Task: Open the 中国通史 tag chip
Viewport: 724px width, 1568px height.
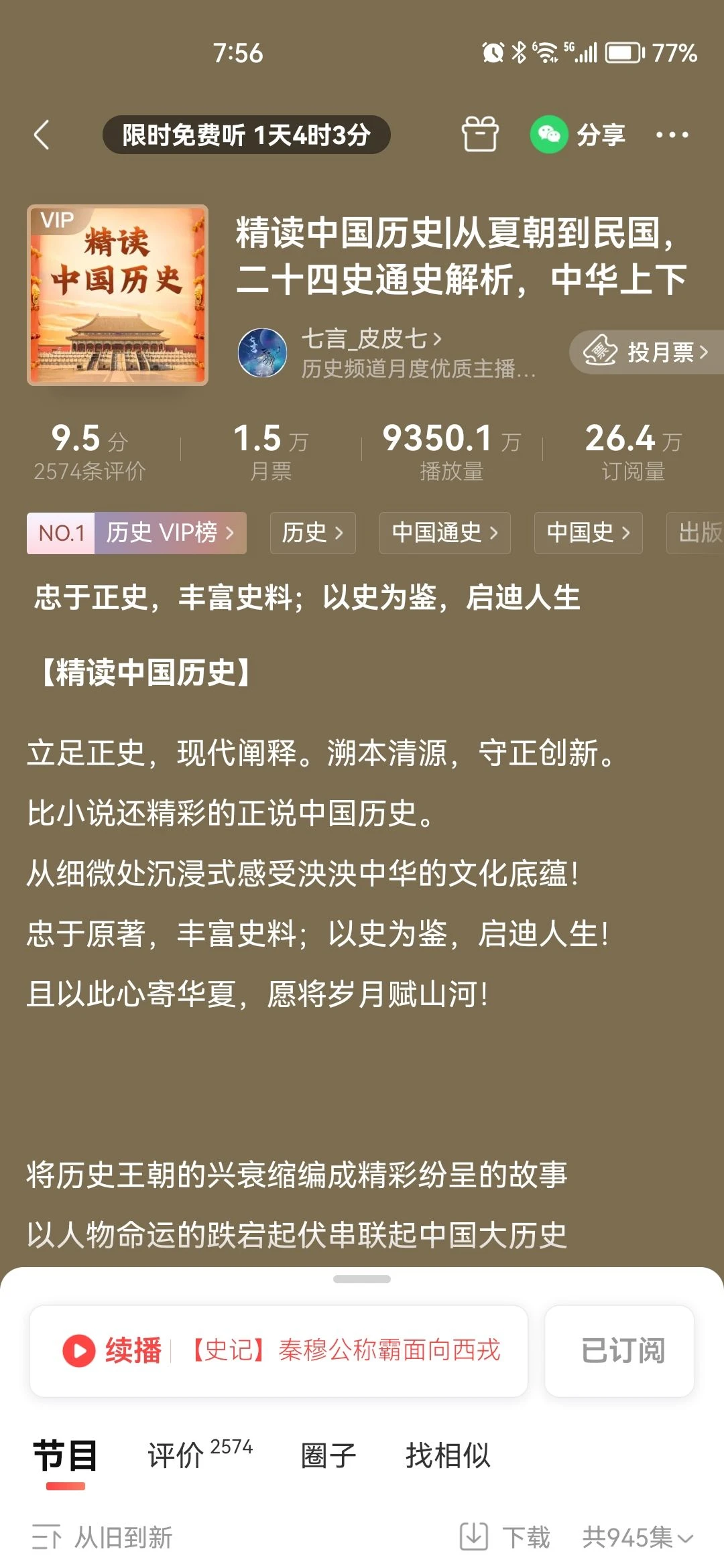Action: 444,533
